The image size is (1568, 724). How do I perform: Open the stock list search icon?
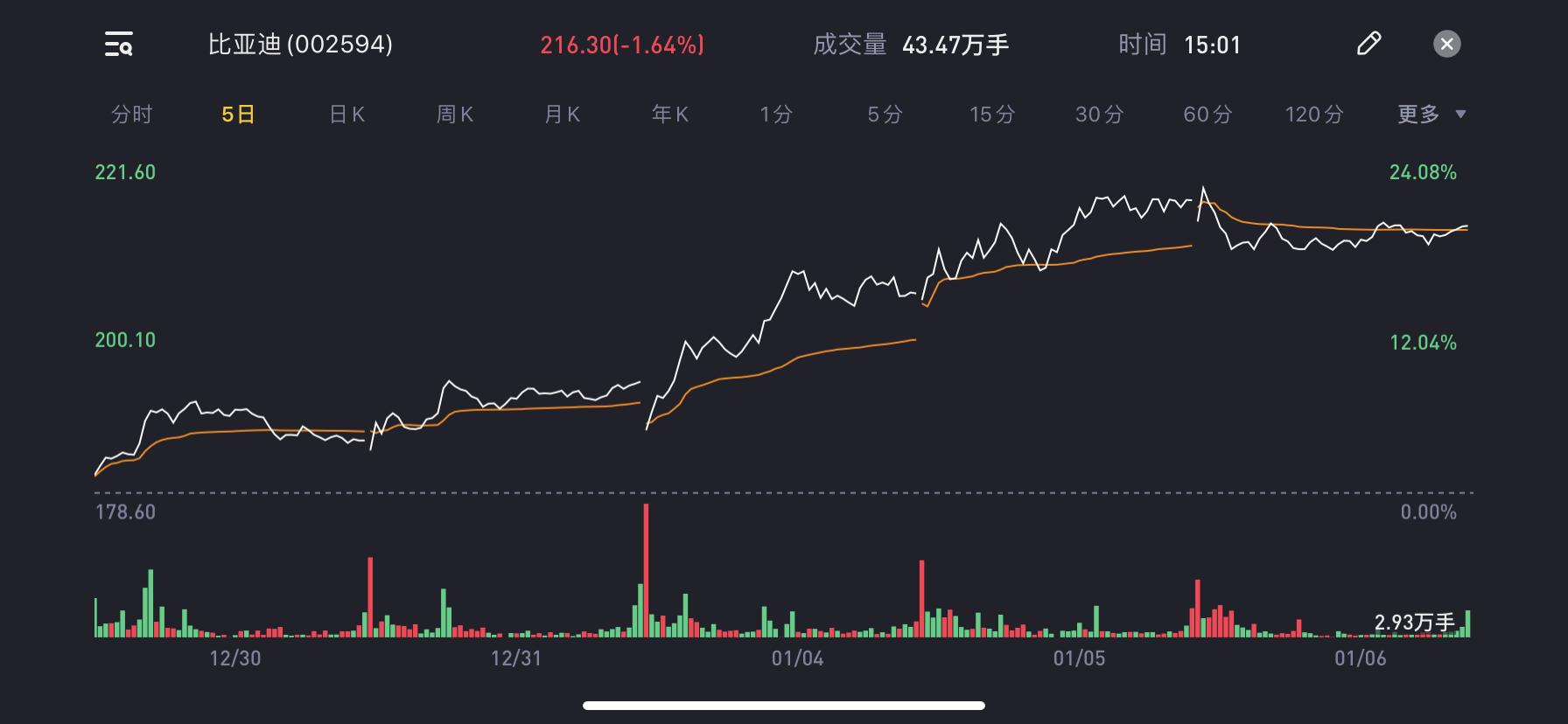click(118, 44)
